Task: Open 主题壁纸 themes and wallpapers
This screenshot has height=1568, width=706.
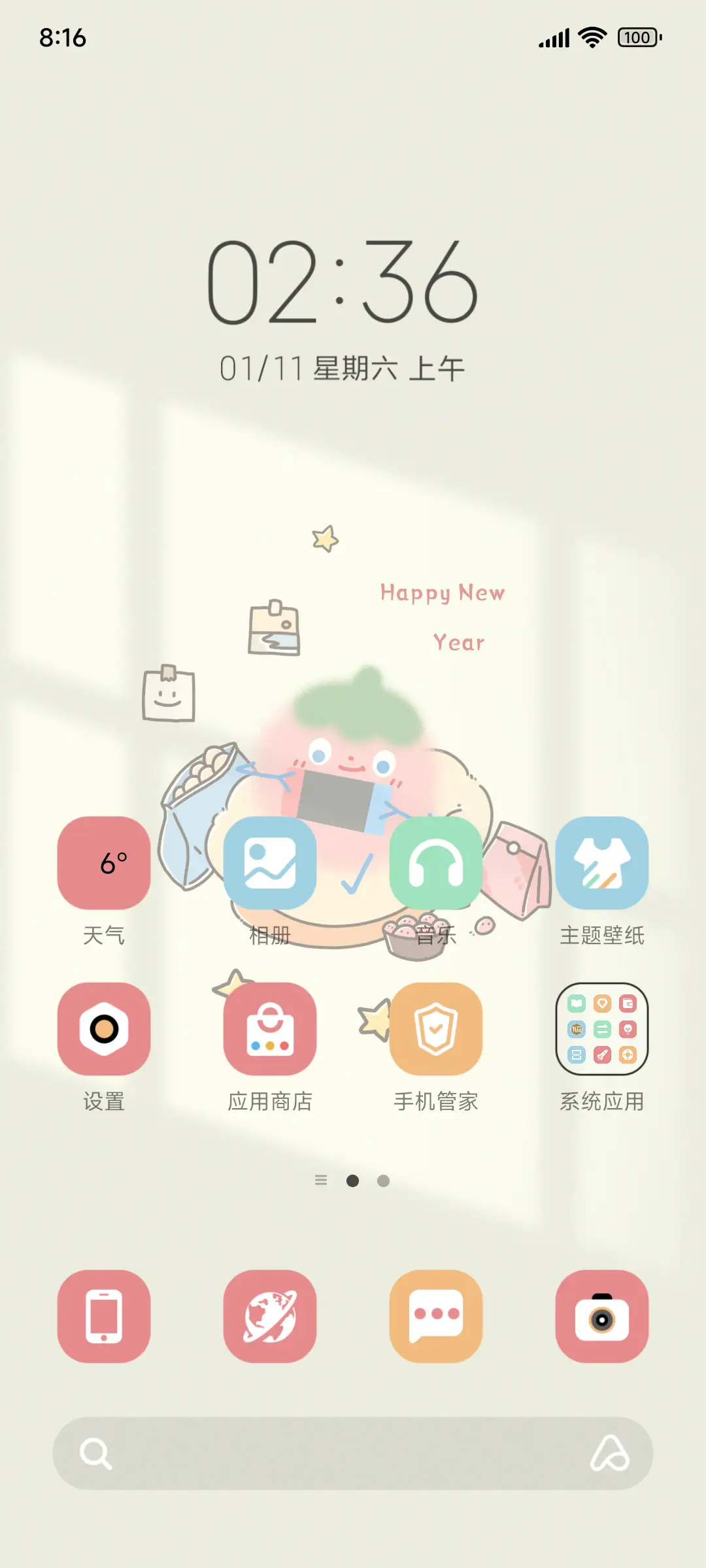Action: (602, 864)
